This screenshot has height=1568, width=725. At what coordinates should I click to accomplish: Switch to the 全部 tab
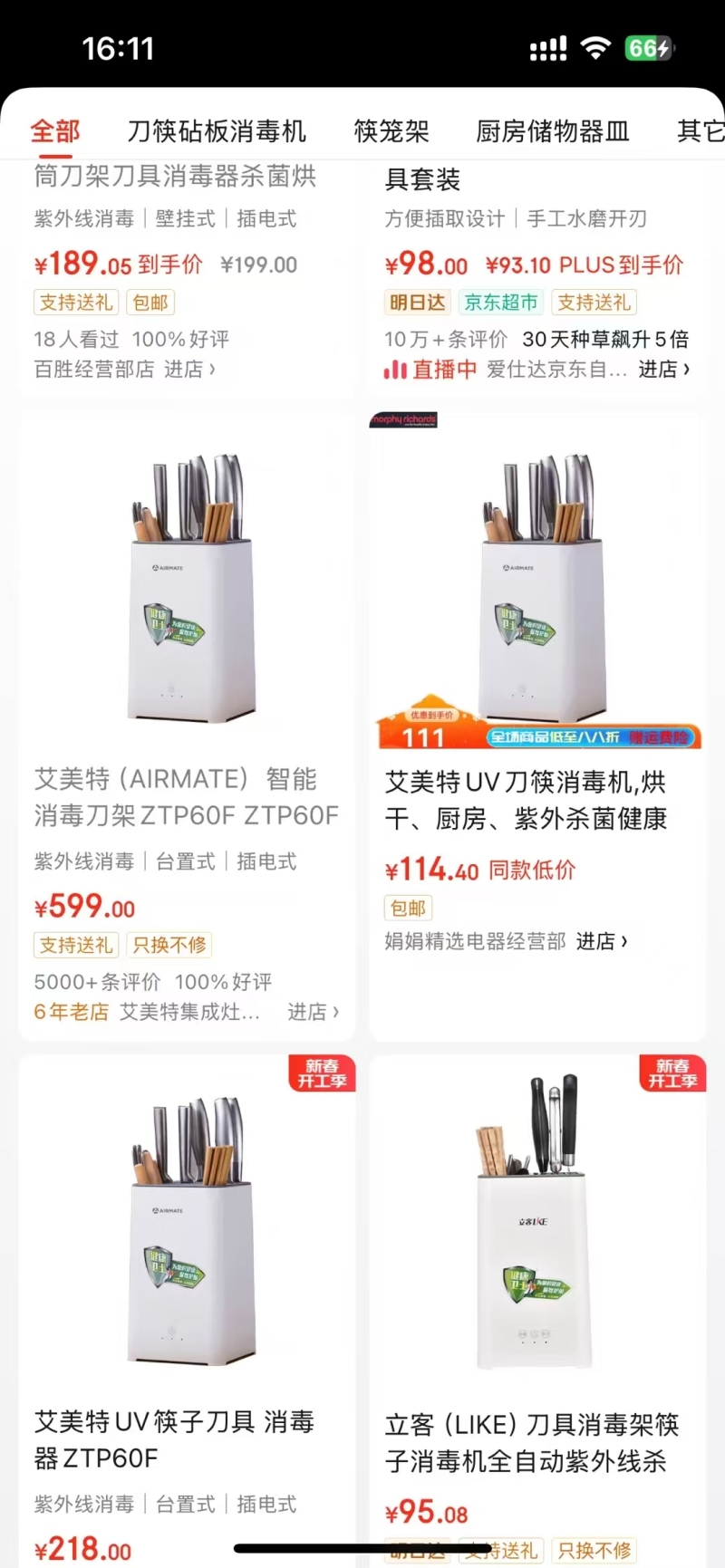55,131
